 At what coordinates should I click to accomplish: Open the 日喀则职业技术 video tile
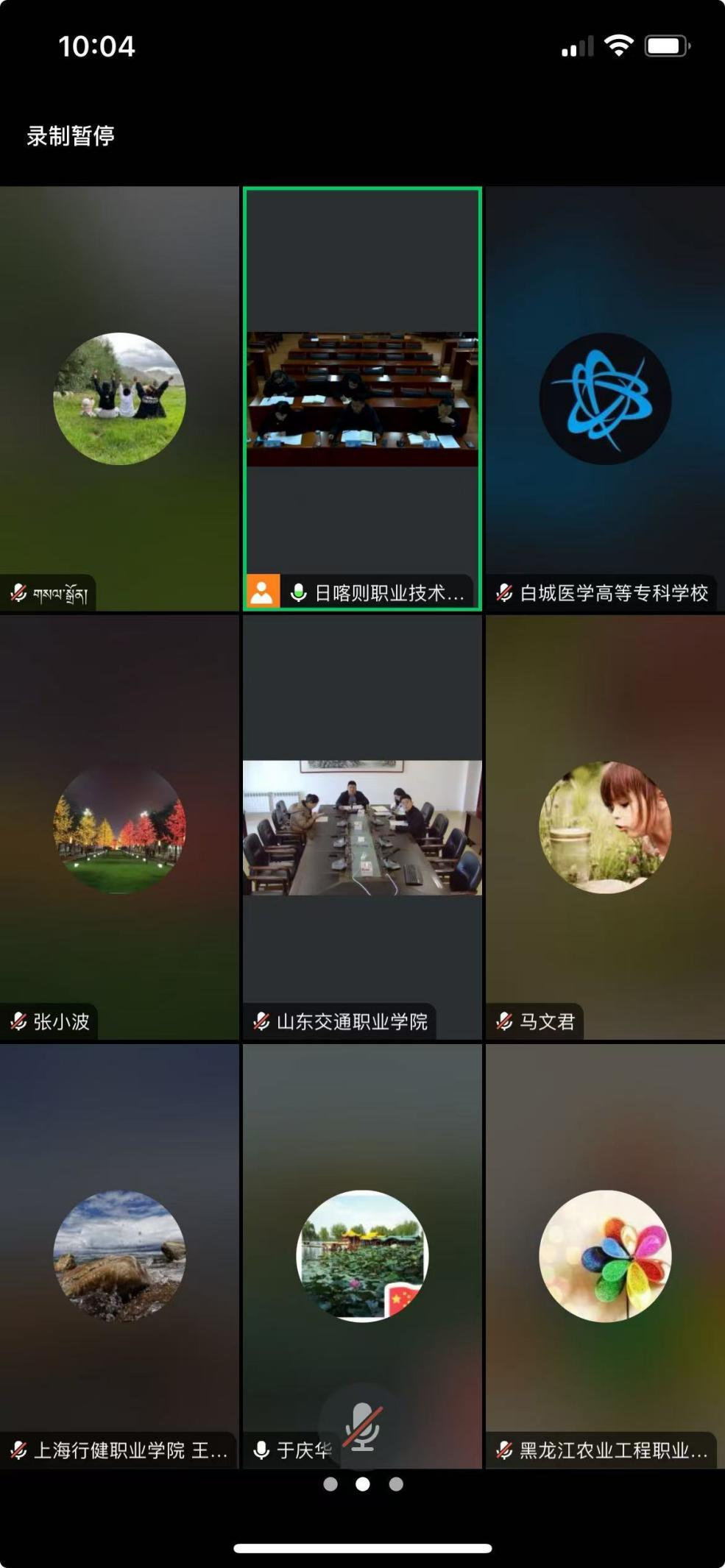click(362, 399)
